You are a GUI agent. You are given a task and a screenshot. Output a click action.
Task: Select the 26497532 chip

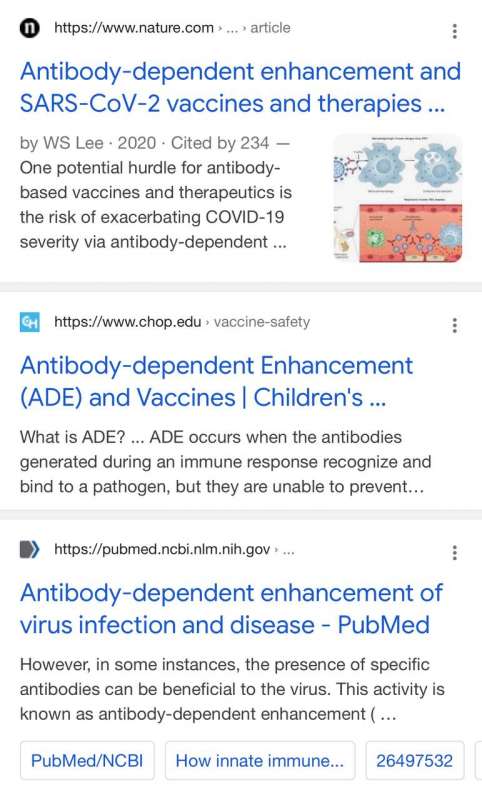(x=415, y=761)
